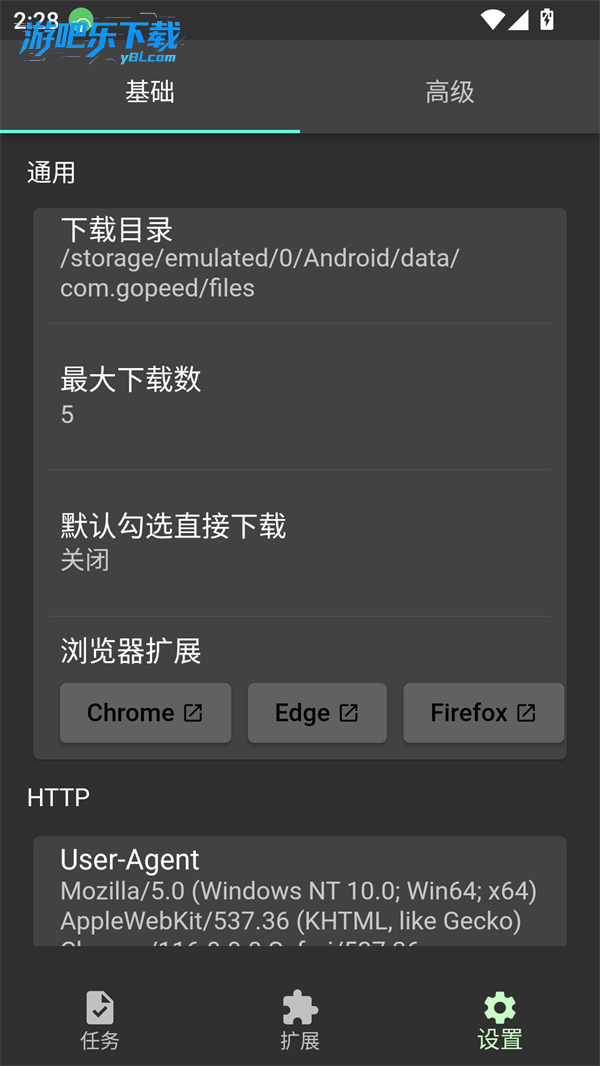Open the 默认勾选直接下载 option

coord(300,543)
